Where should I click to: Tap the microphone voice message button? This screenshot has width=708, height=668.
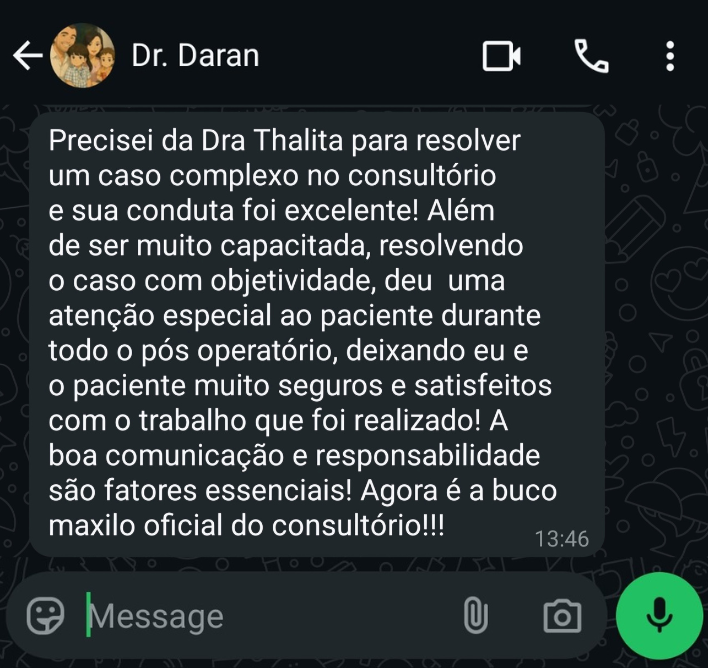click(659, 615)
